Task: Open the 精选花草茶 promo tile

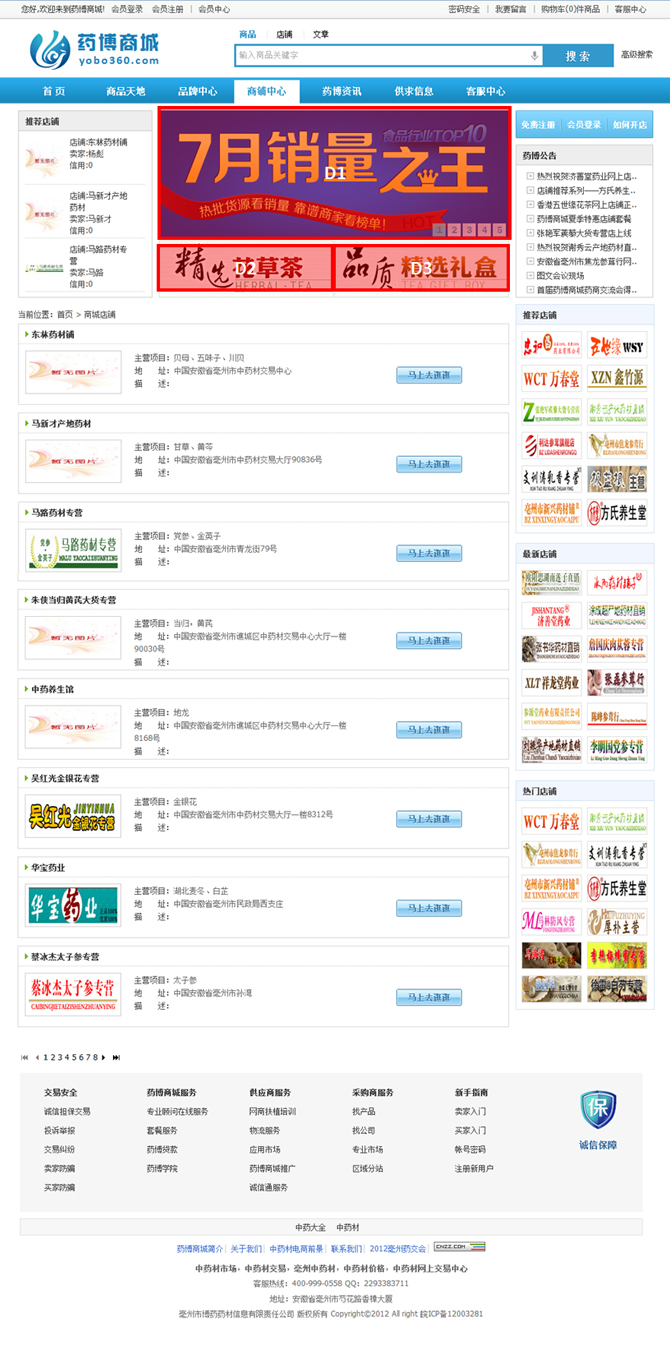Action: point(244,268)
